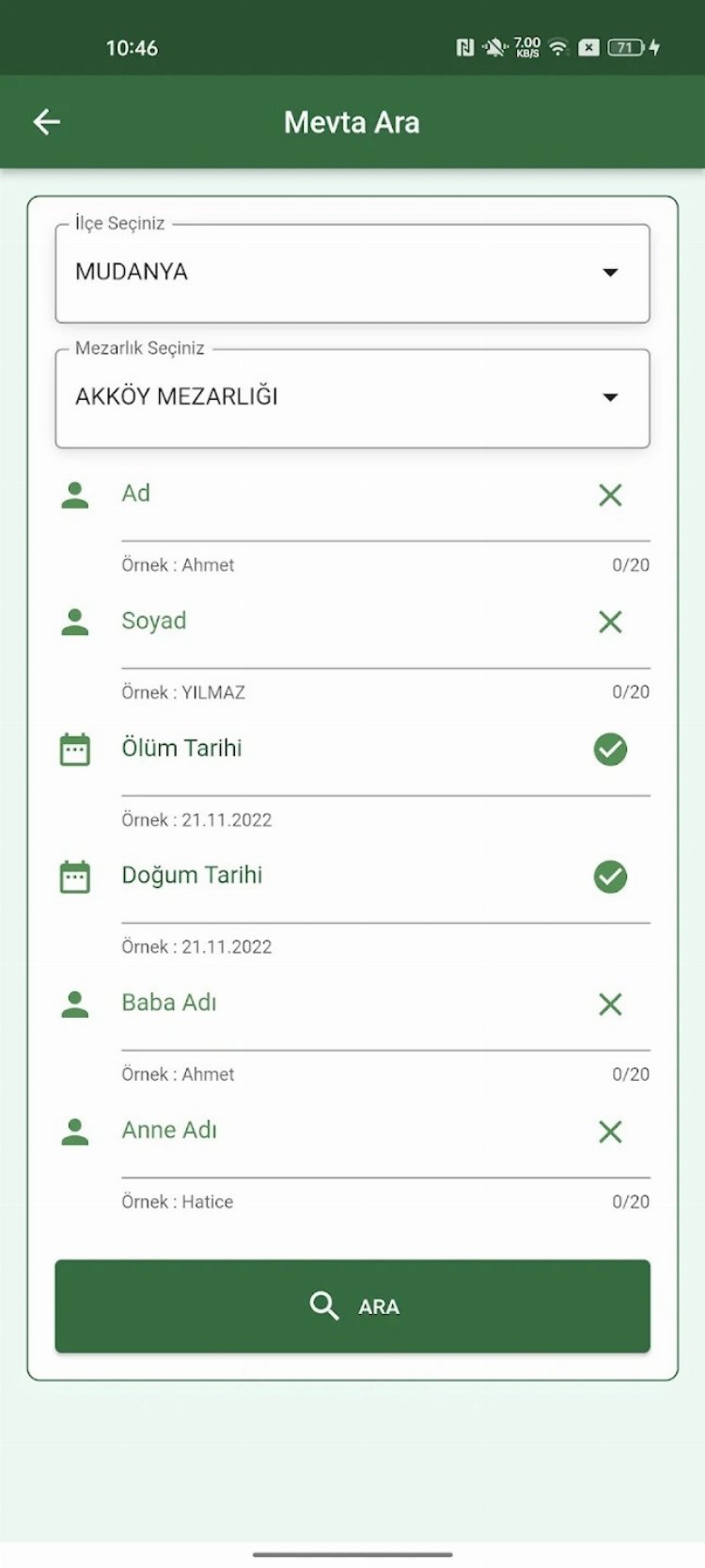Focus the Anne Adı input field
705x1568 pixels.
348,1132
